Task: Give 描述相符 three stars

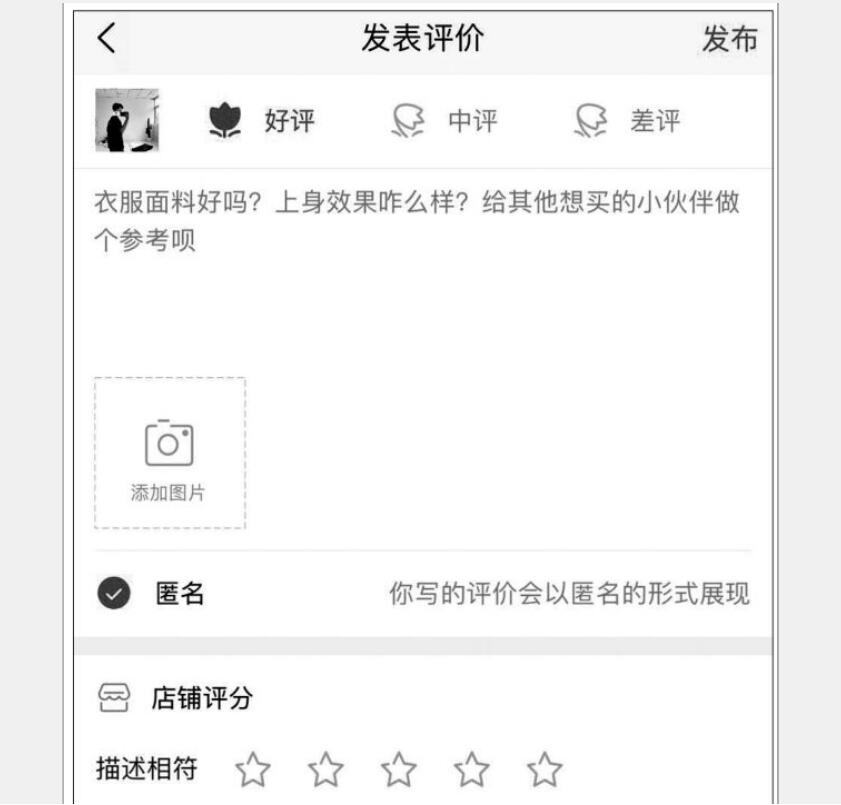Action: (x=399, y=770)
